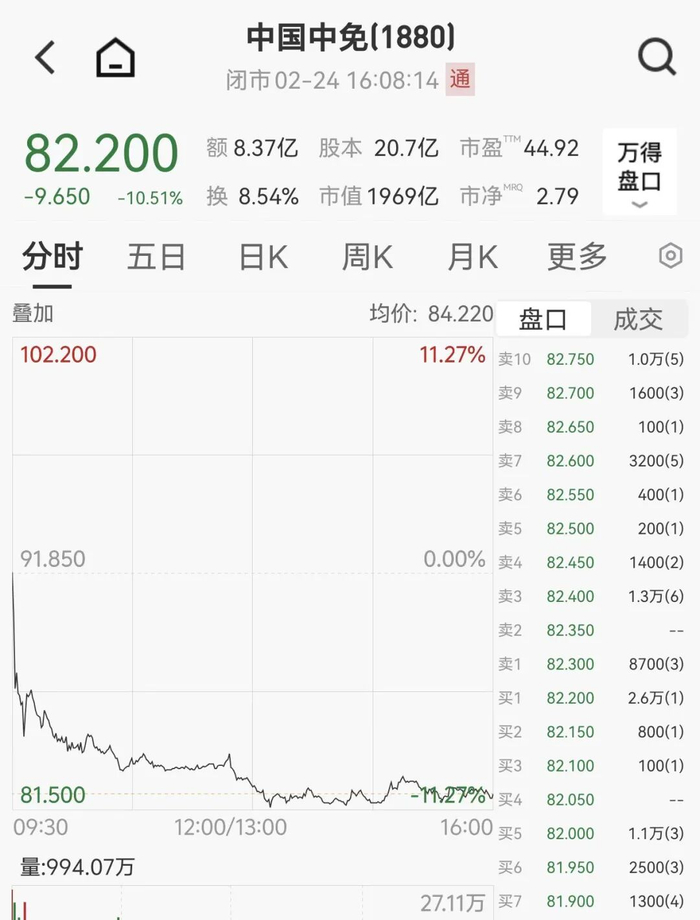Switch to the 月K chart tab

(x=472, y=257)
